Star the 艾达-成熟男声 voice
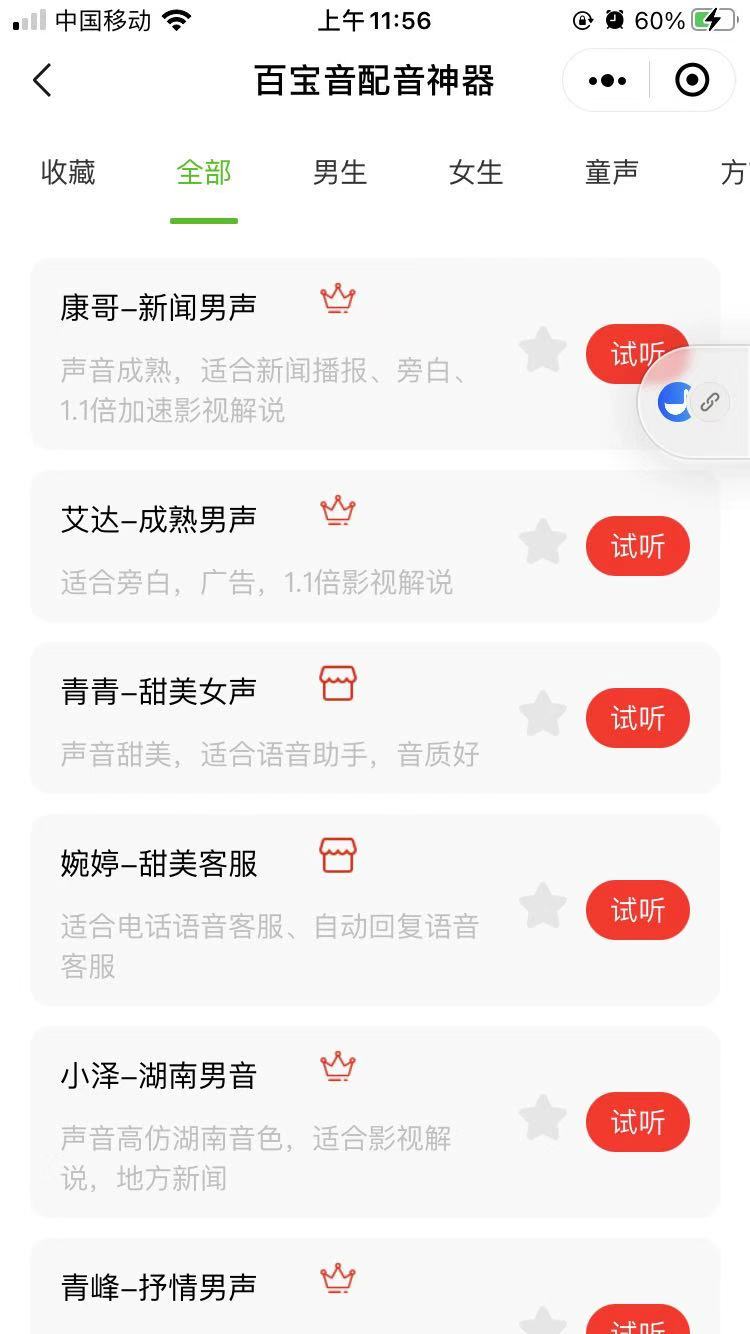The width and height of the screenshot is (750, 1334). pyautogui.click(x=543, y=543)
